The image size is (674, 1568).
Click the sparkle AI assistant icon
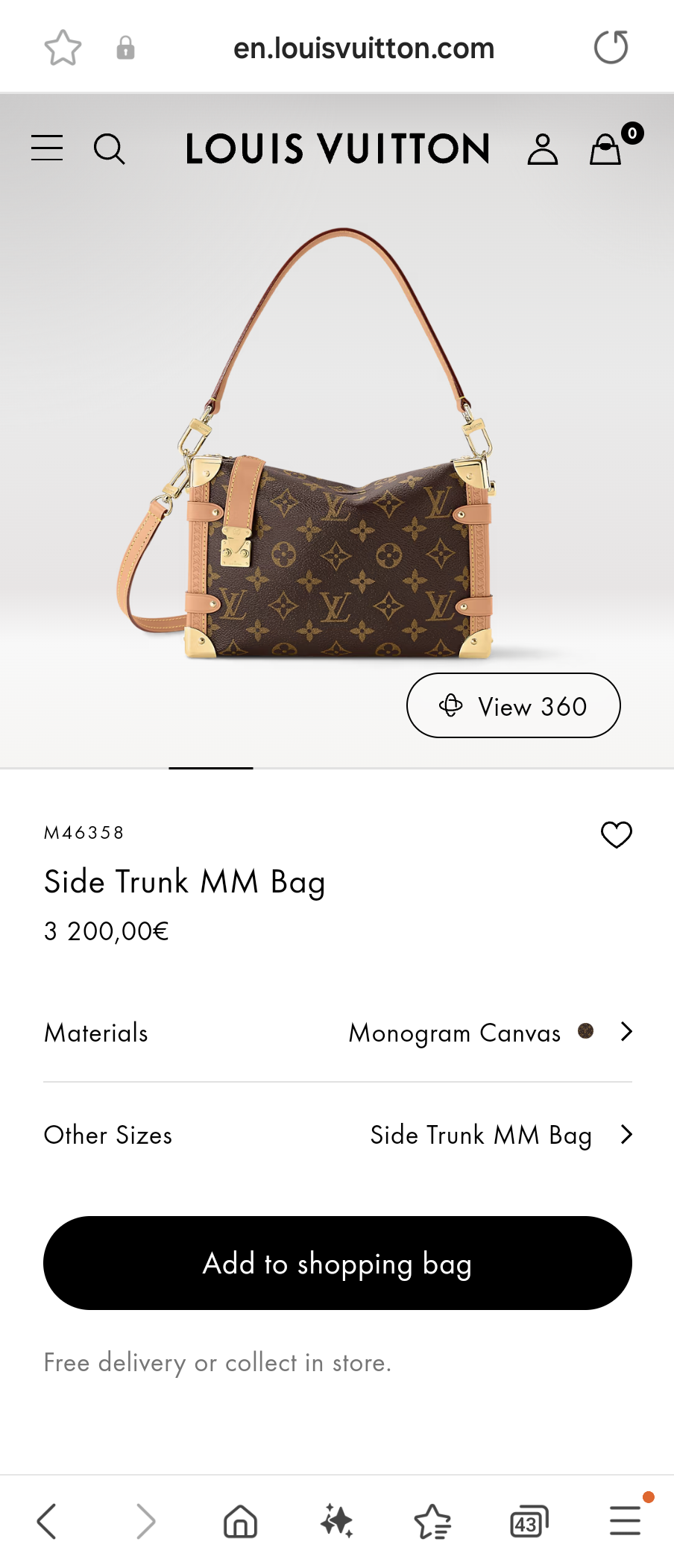[337, 1521]
